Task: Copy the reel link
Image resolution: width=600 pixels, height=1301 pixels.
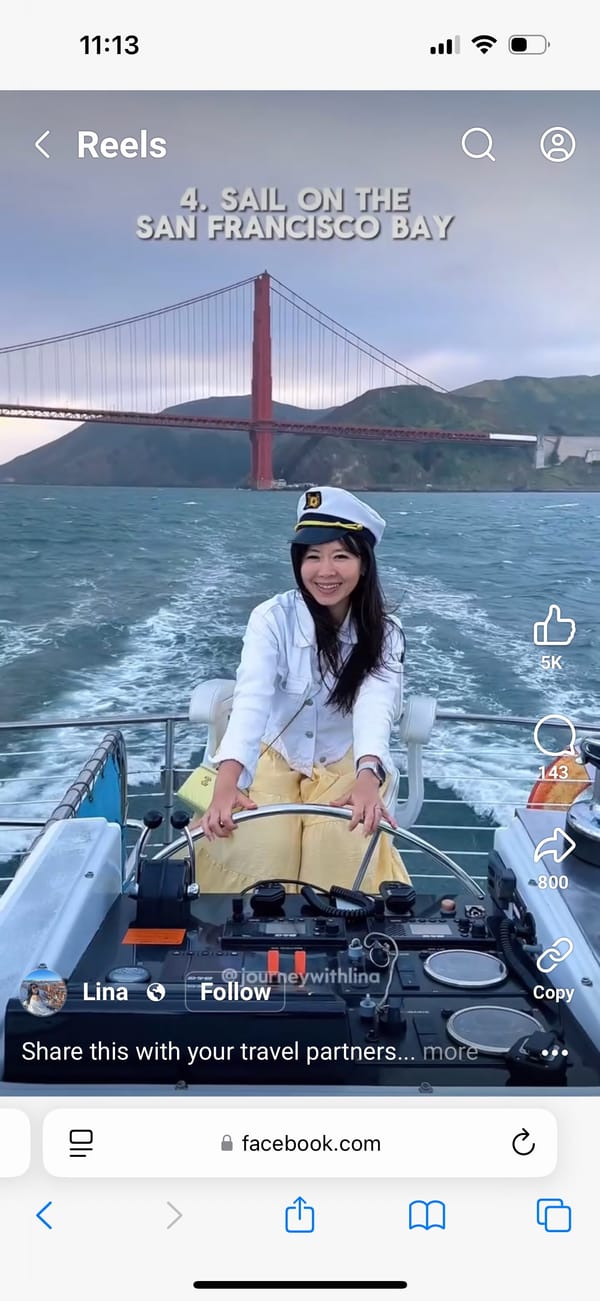Action: tap(553, 957)
